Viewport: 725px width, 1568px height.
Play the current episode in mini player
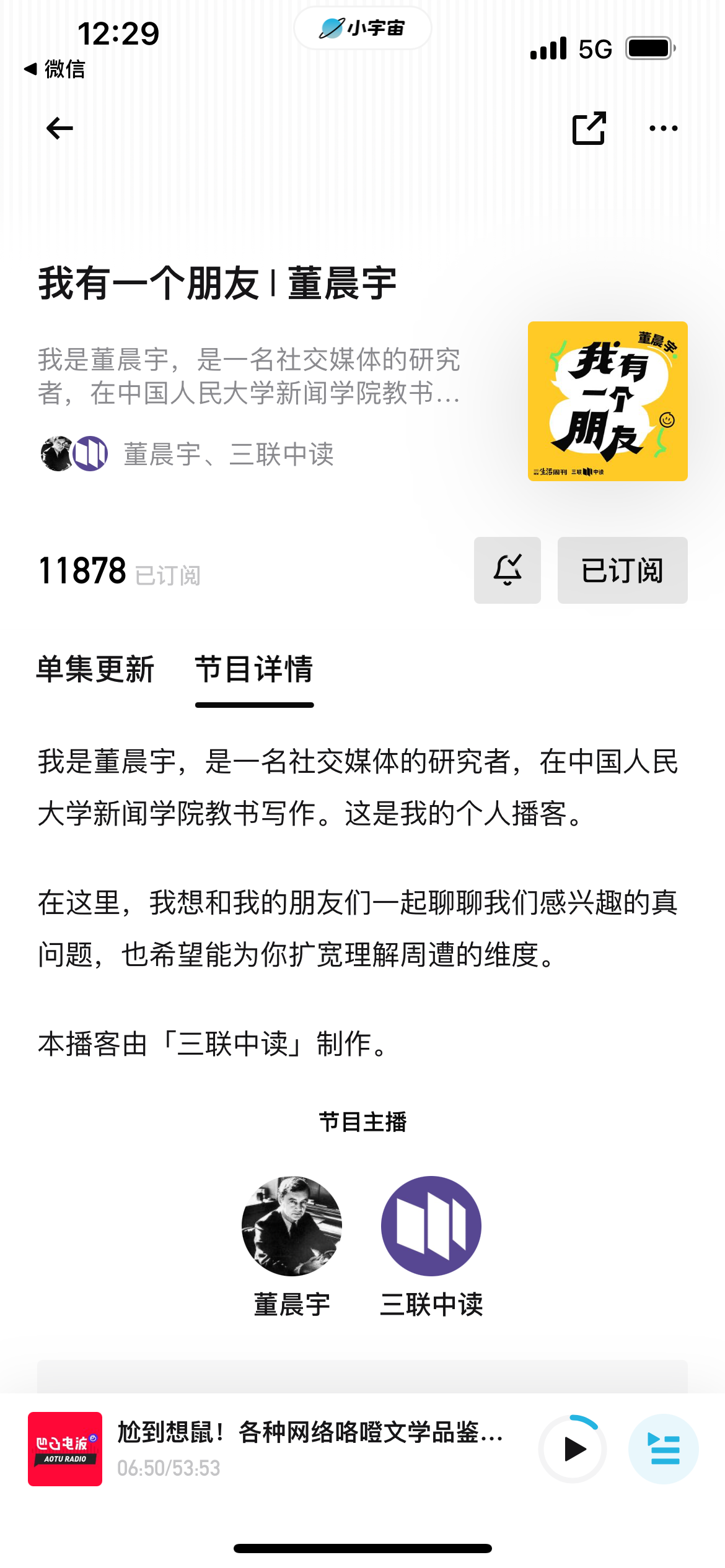coord(573,1449)
